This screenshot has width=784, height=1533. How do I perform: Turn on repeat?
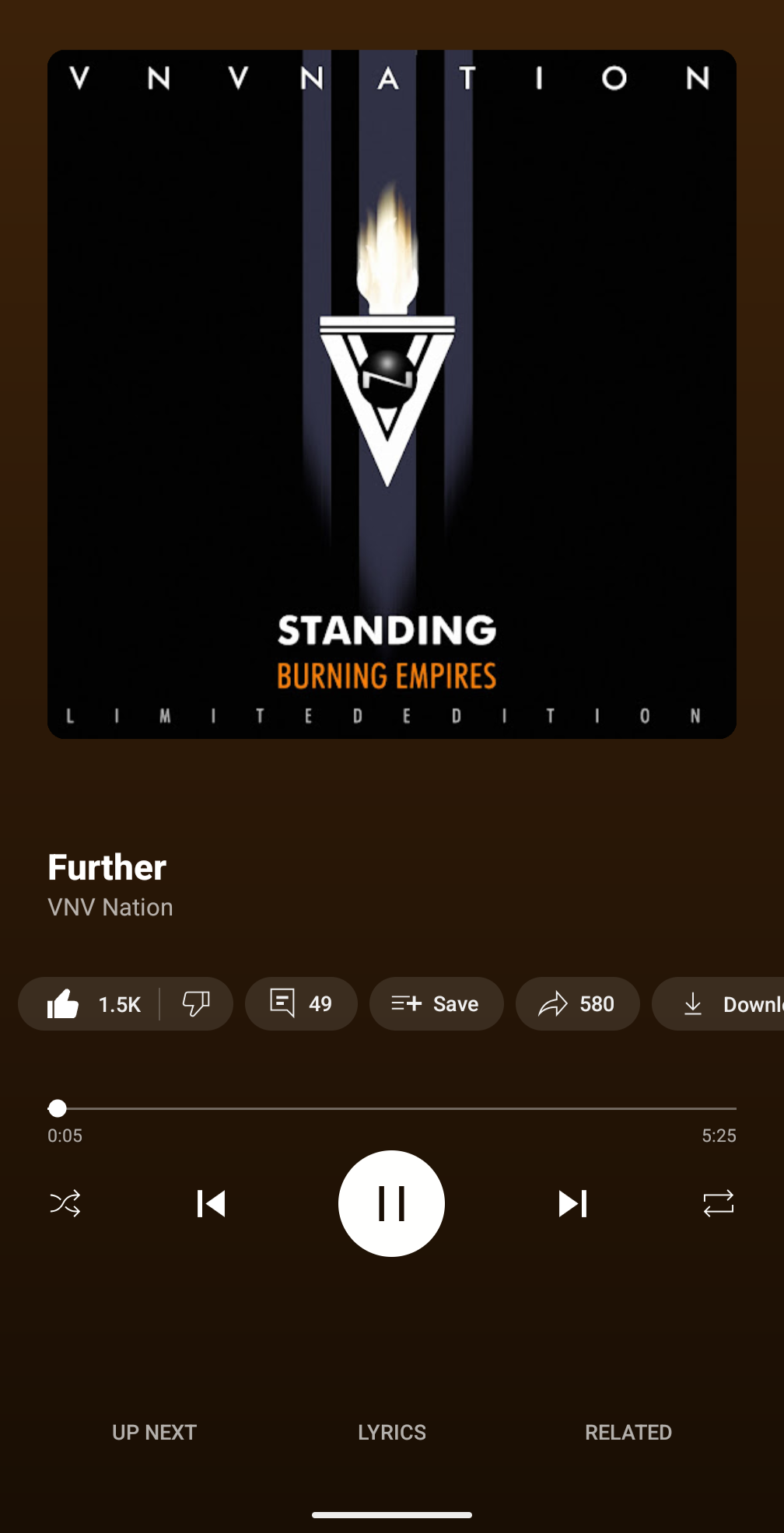pos(719,1203)
